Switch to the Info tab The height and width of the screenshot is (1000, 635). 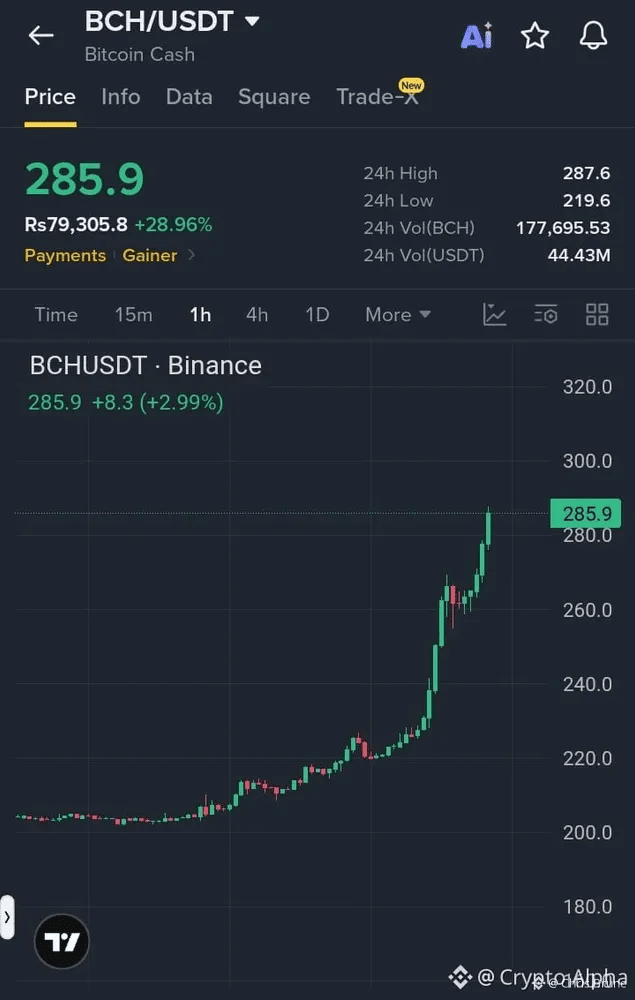point(120,97)
